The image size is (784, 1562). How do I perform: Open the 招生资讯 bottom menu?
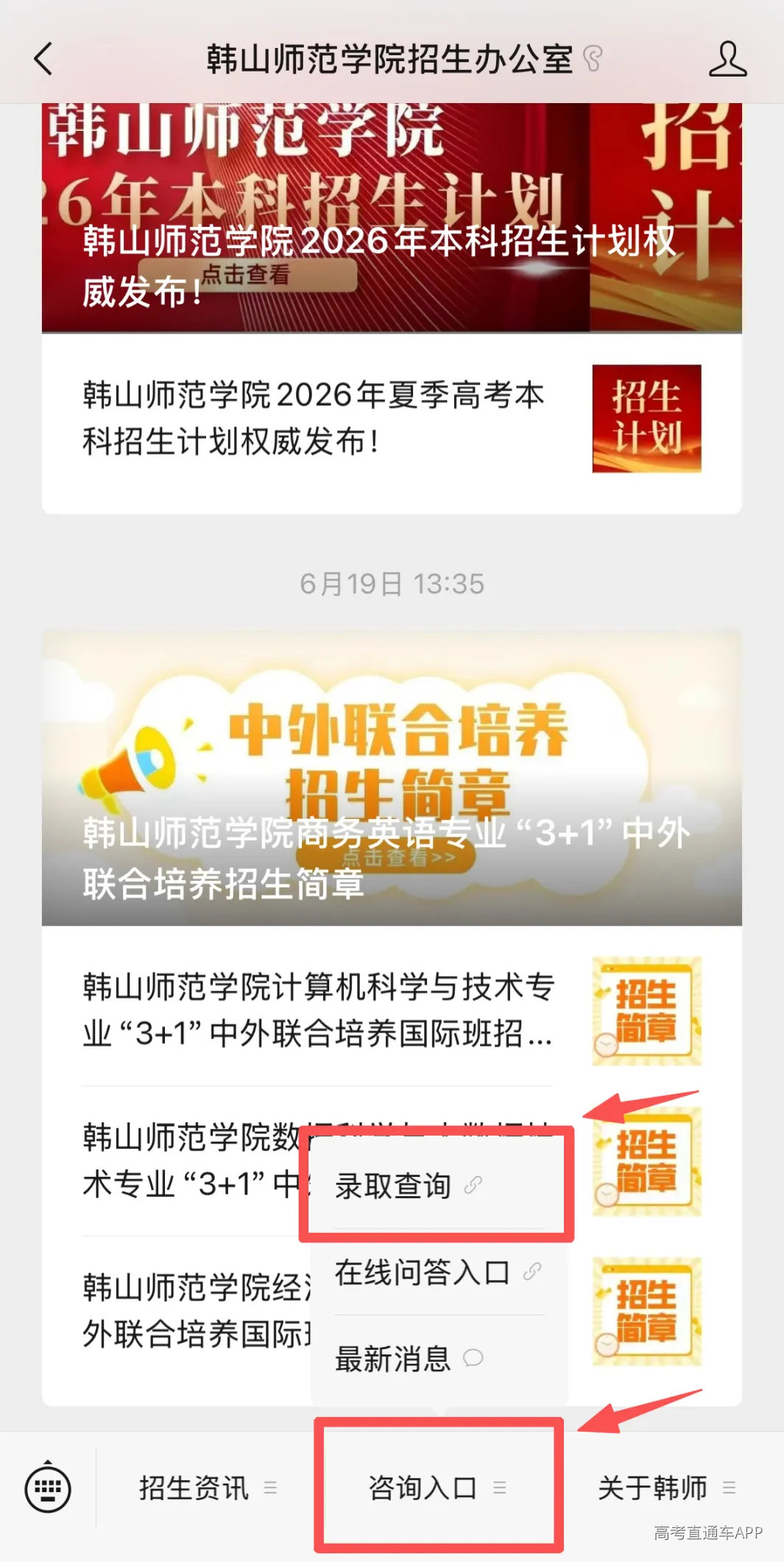[208, 1488]
